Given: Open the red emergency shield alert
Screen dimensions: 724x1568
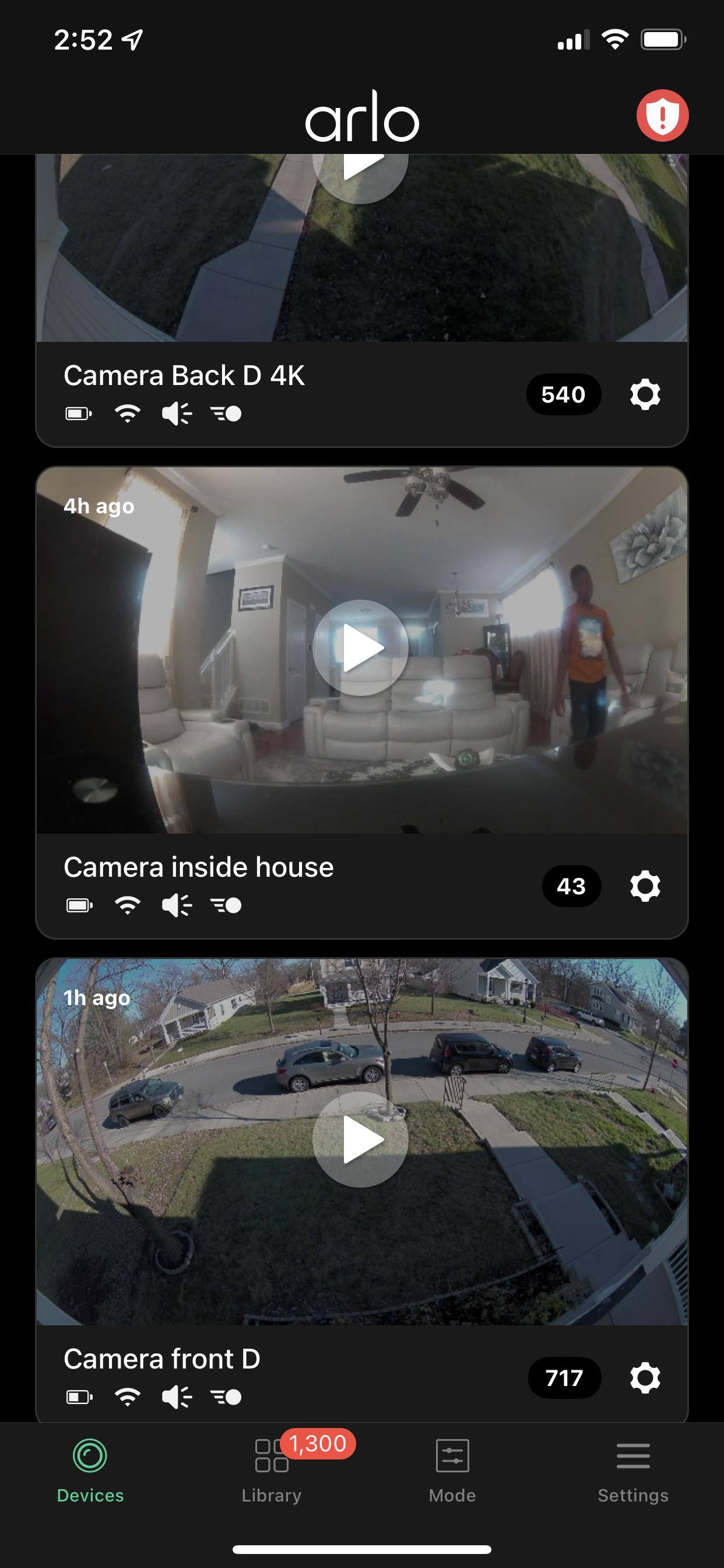Looking at the screenshot, I should click(662, 116).
